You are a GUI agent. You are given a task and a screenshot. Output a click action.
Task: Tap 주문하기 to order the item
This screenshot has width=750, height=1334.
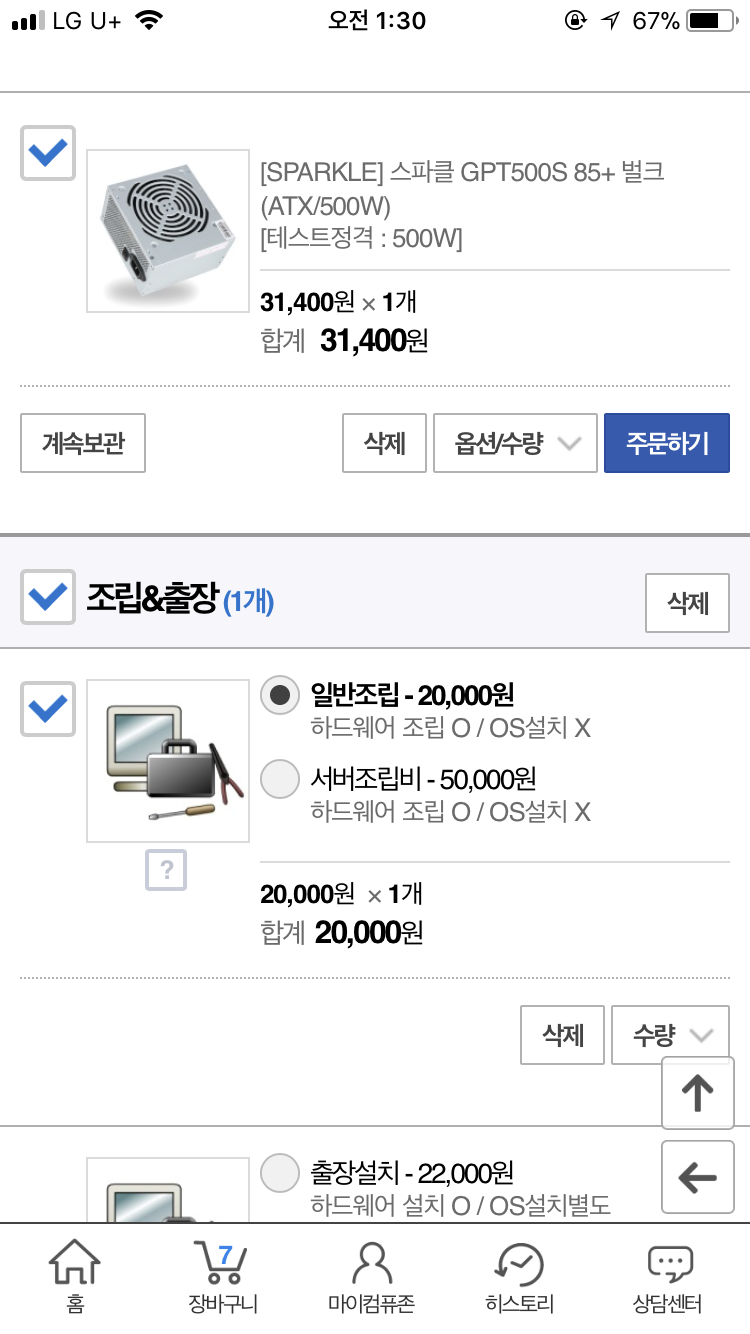click(667, 443)
